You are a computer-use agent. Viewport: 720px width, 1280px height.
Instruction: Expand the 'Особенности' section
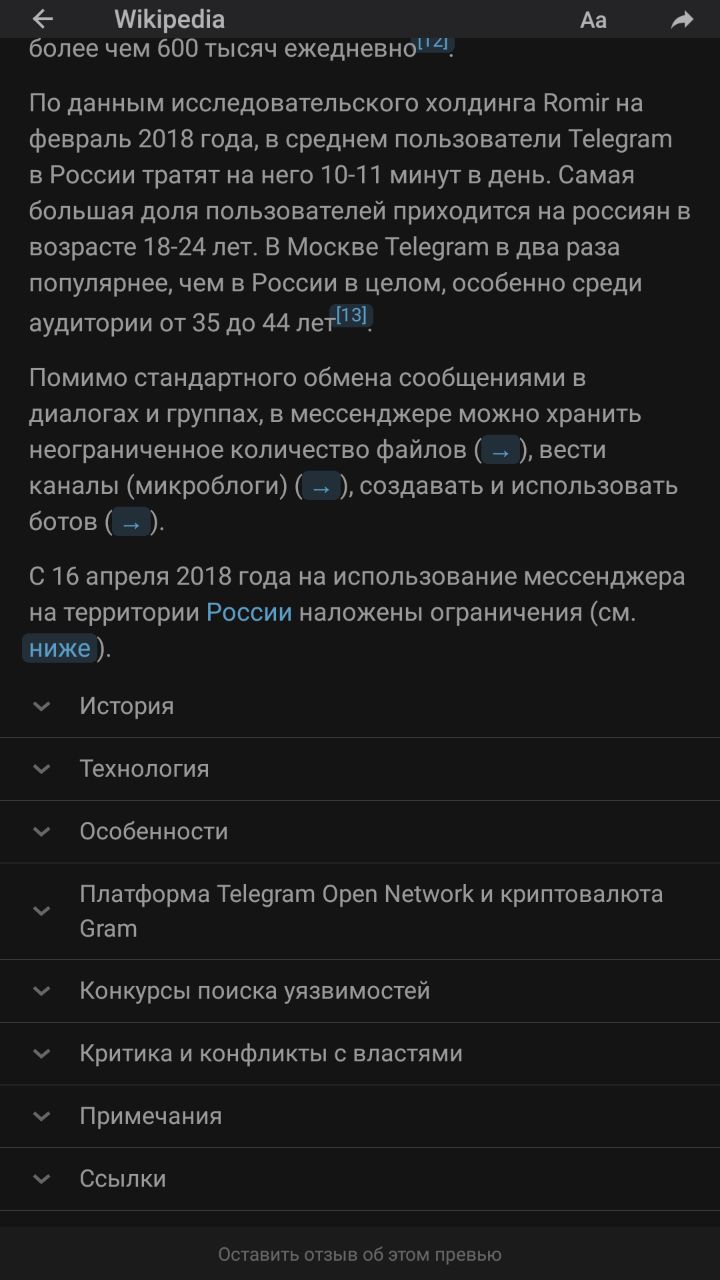tap(154, 832)
